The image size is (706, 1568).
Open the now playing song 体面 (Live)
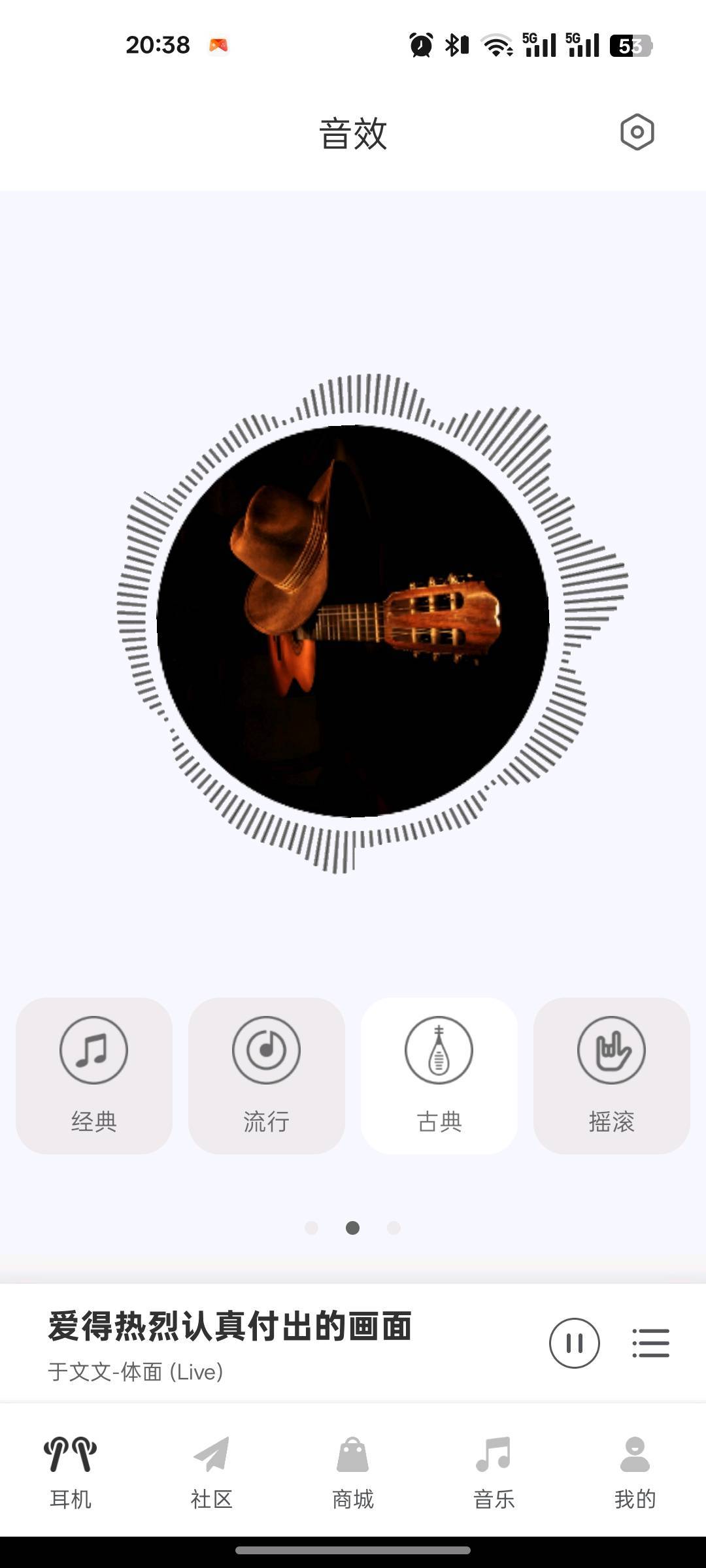[x=229, y=1343]
